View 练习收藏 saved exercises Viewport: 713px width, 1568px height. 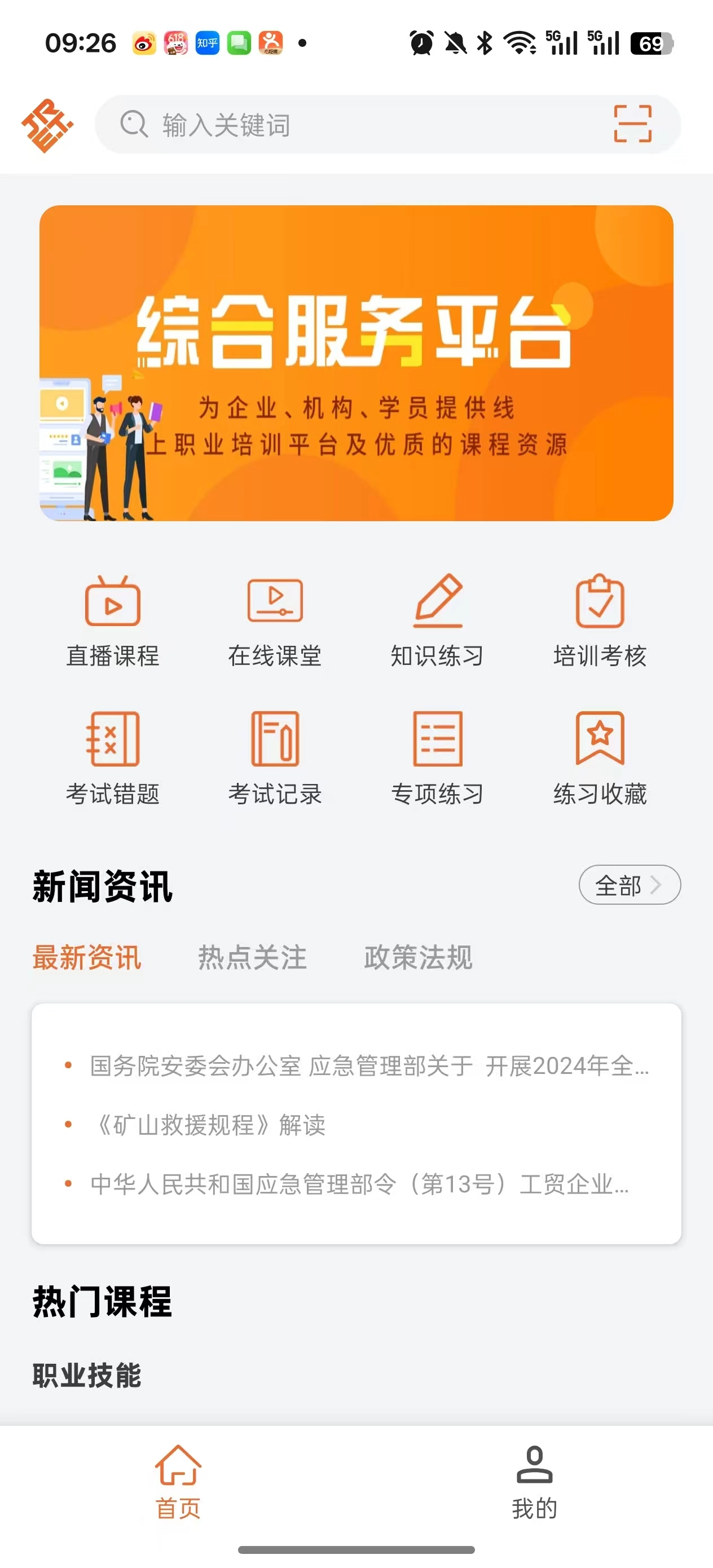(x=600, y=759)
